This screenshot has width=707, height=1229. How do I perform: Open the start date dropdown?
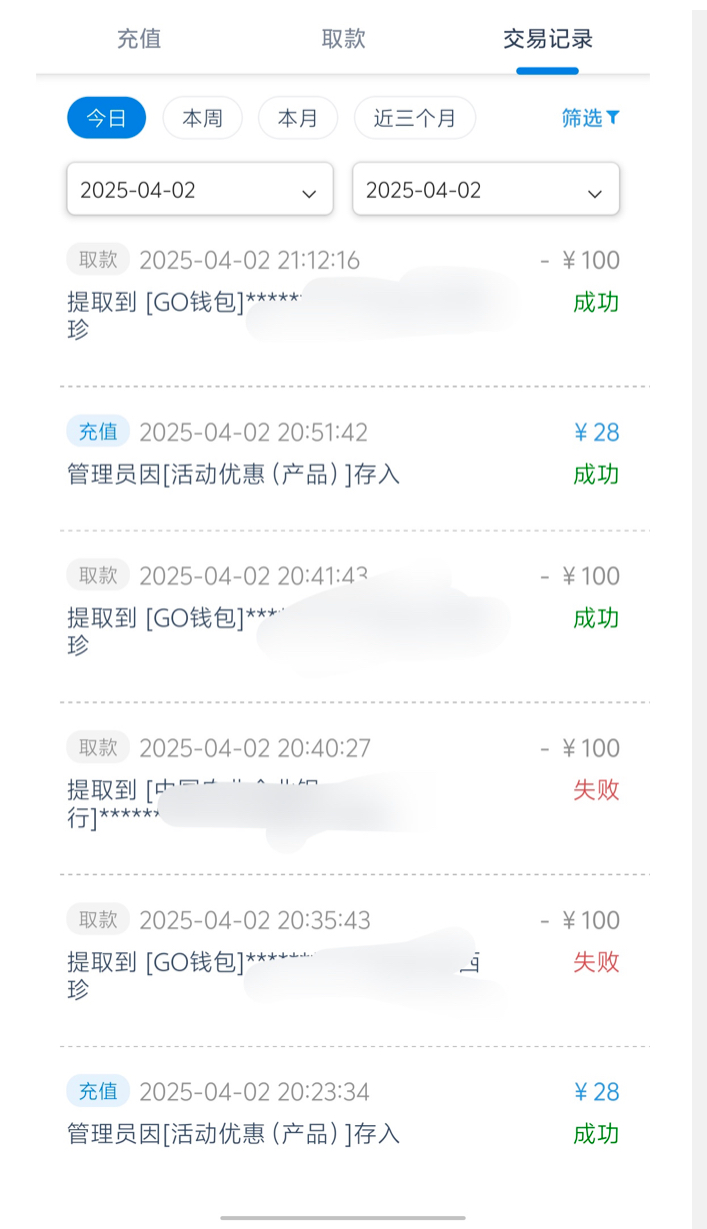tap(200, 190)
